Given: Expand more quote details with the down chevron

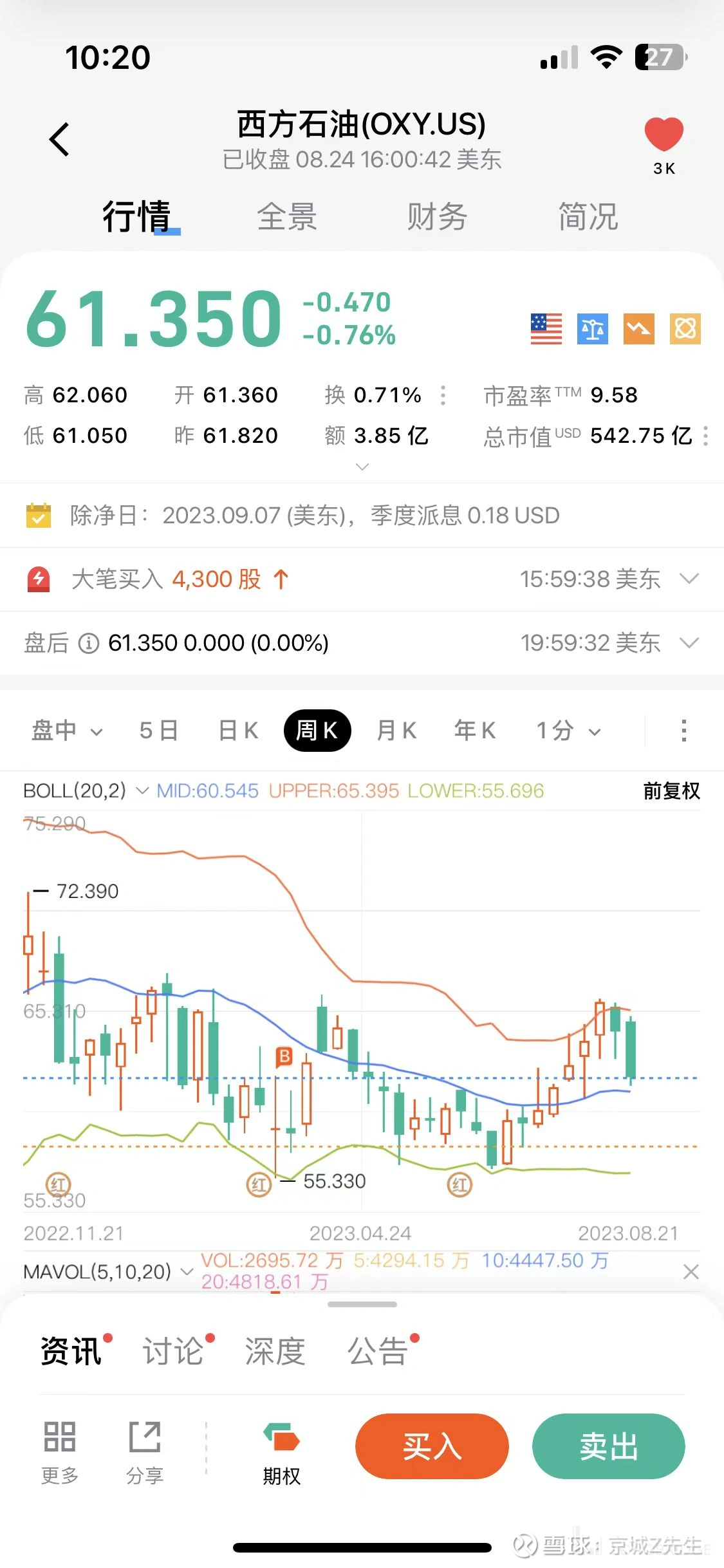Looking at the screenshot, I should [362, 466].
